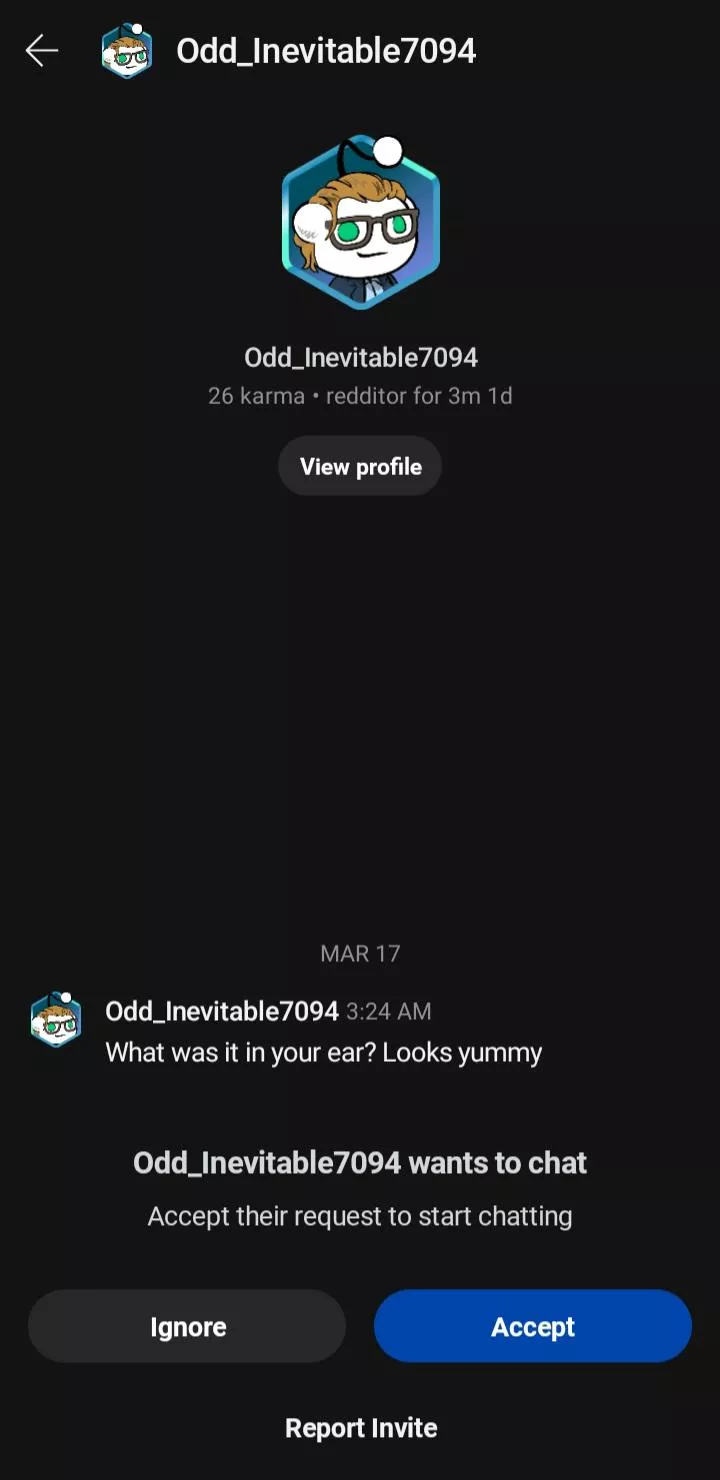Tap the back arrow to exit chat
This screenshot has width=720, height=1480.
[x=42, y=49]
